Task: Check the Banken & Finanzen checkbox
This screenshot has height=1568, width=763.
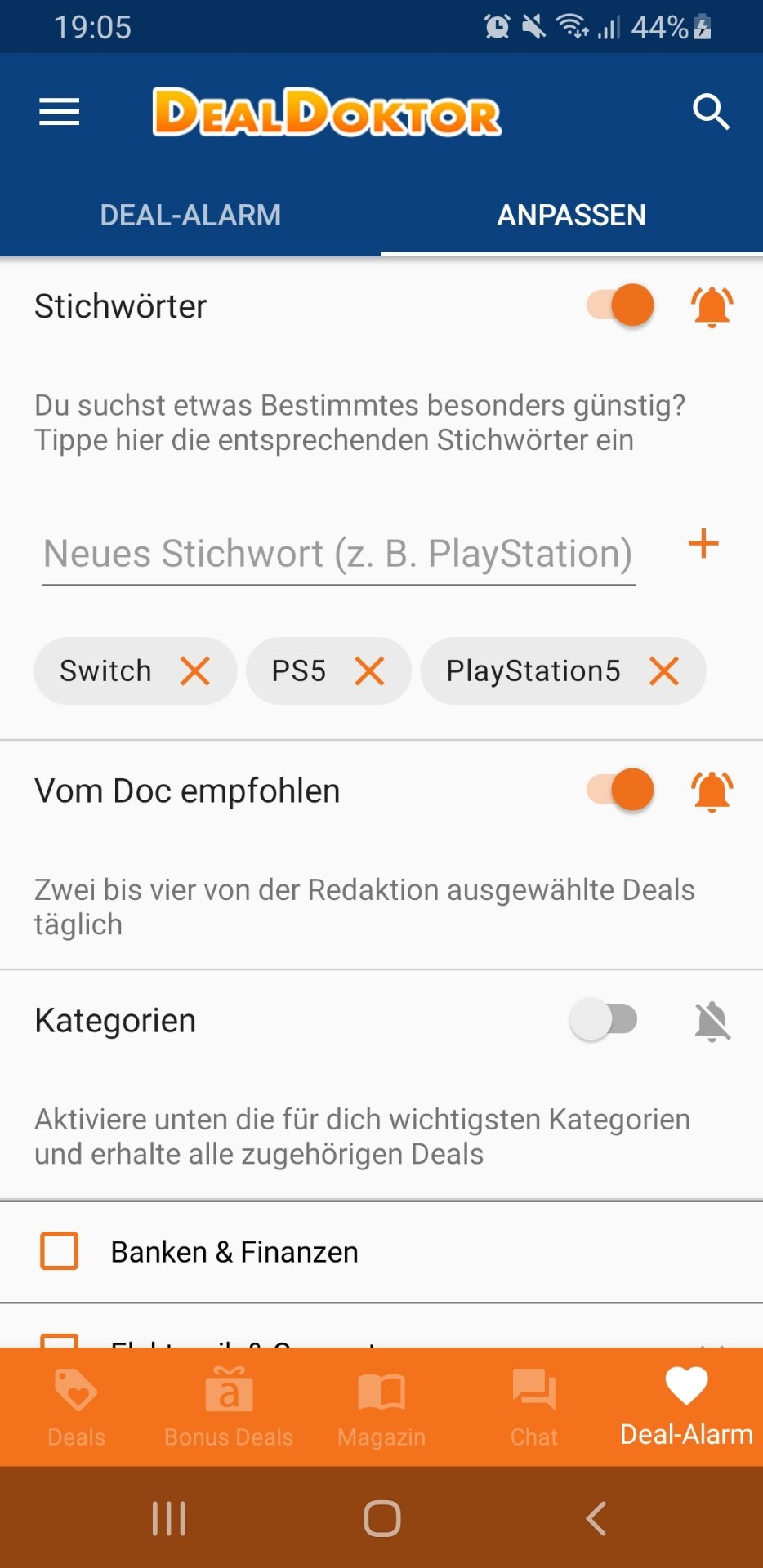Action: 60,1251
